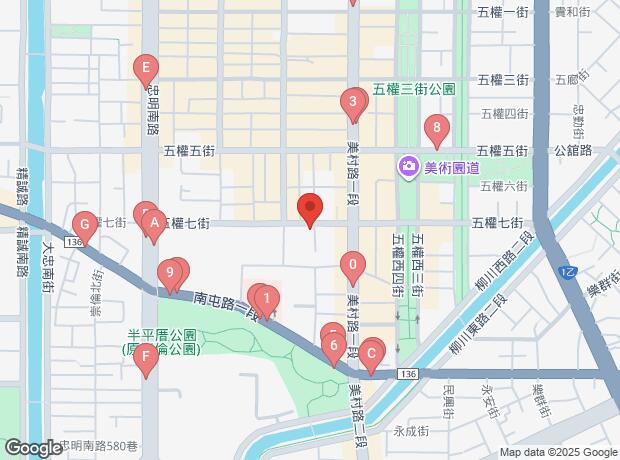Select map marker E on 忠明南路

click(147, 70)
